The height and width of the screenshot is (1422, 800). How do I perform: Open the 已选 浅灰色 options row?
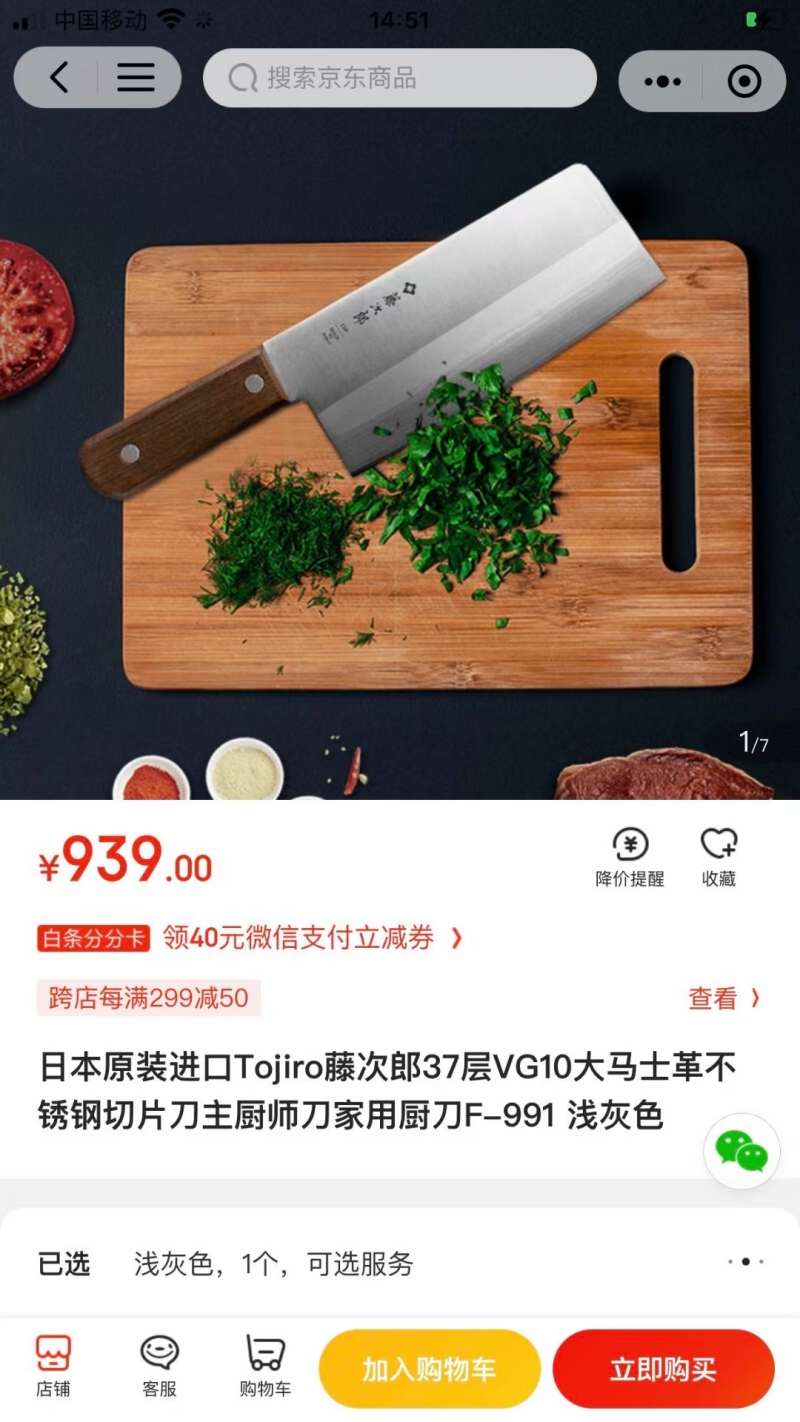click(x=400, y=1263)
